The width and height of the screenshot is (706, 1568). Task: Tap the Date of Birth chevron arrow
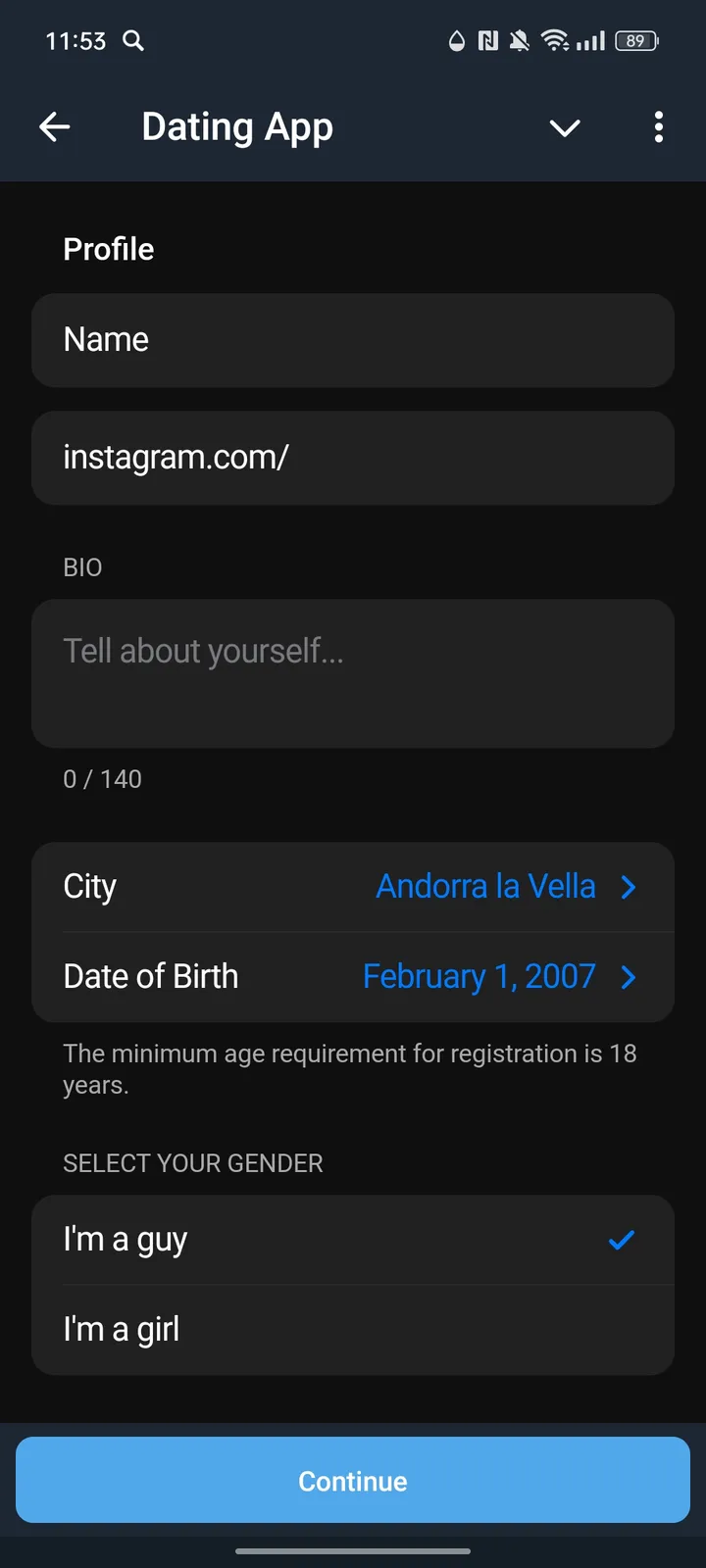point(628,977)
